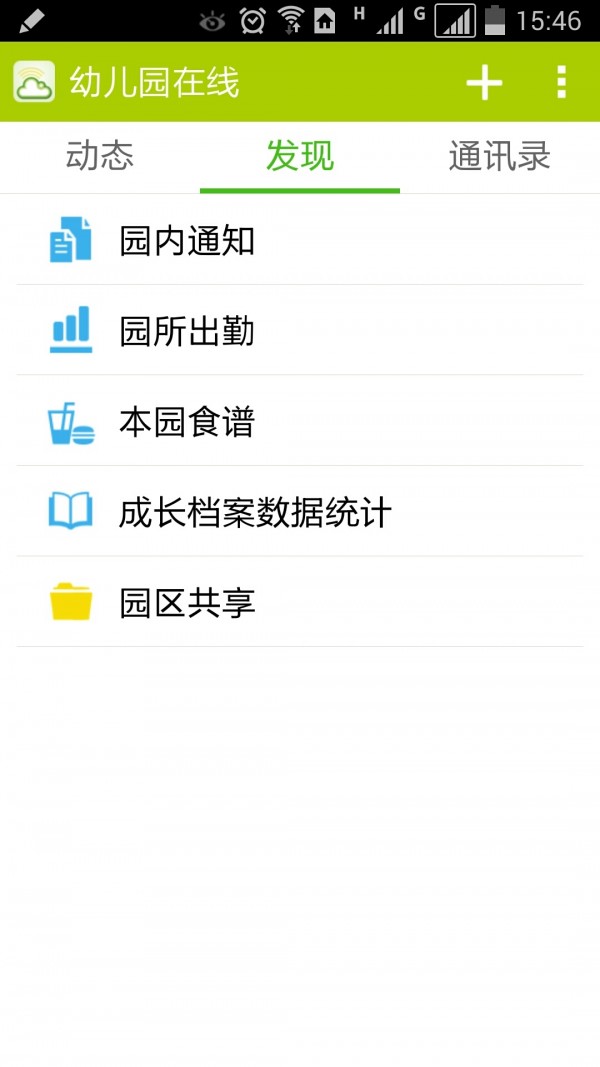This screenshot has width=600, height=1067.
Task: Tap the plus icon to add
Action: pos(484,82)
